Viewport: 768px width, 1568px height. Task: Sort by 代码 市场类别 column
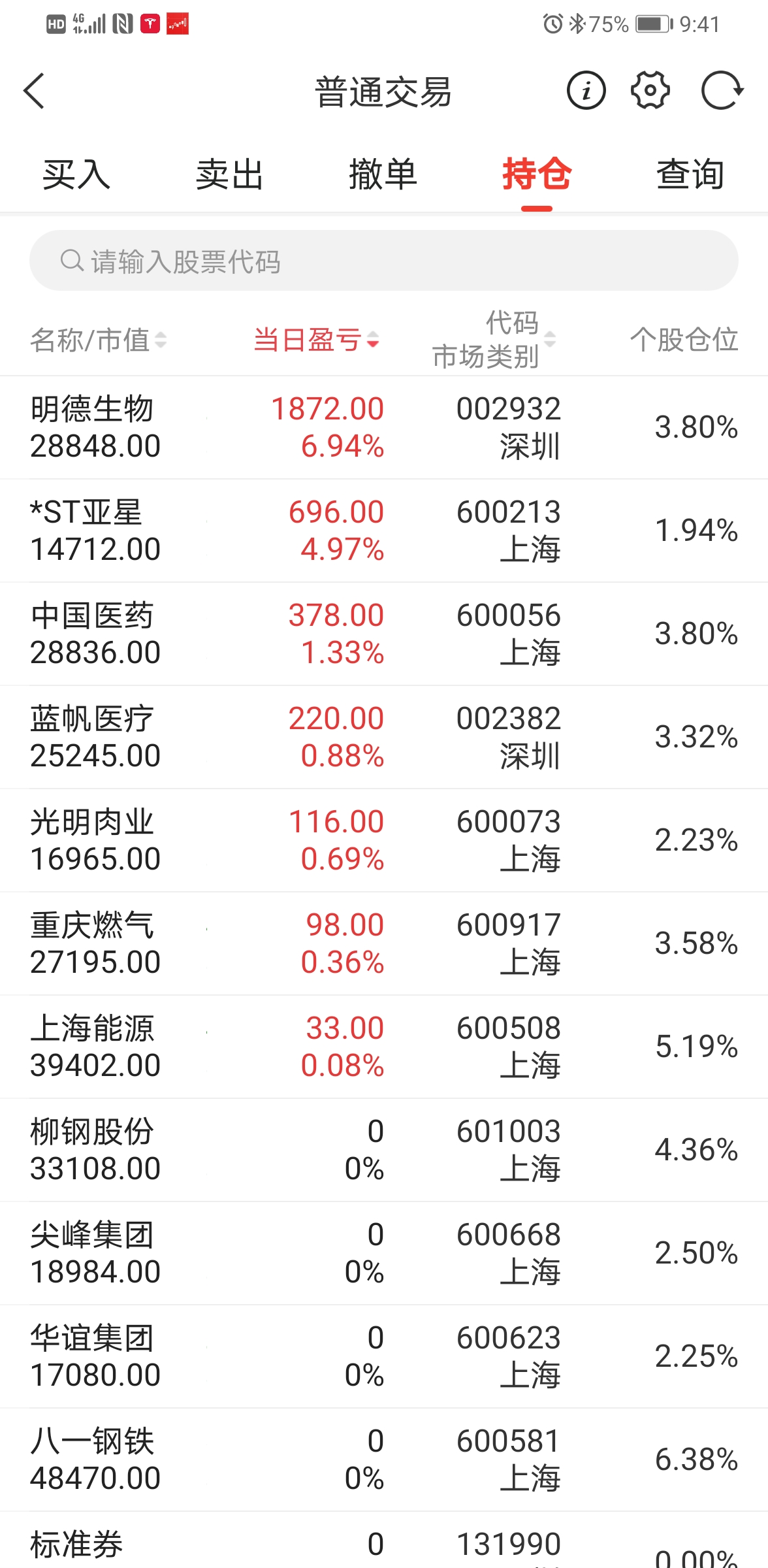point(494,340)
